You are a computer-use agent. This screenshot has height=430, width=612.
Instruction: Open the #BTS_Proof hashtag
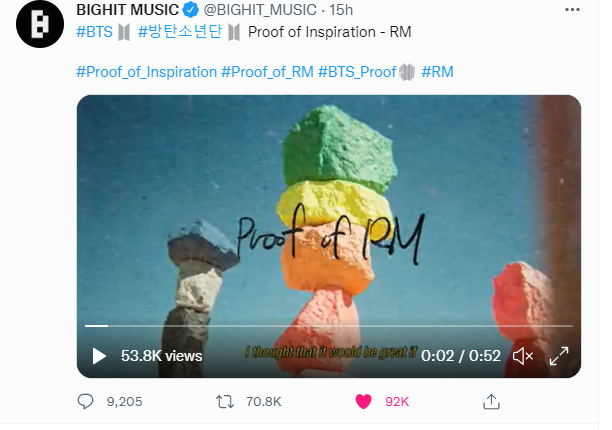(x=356, y=72)
